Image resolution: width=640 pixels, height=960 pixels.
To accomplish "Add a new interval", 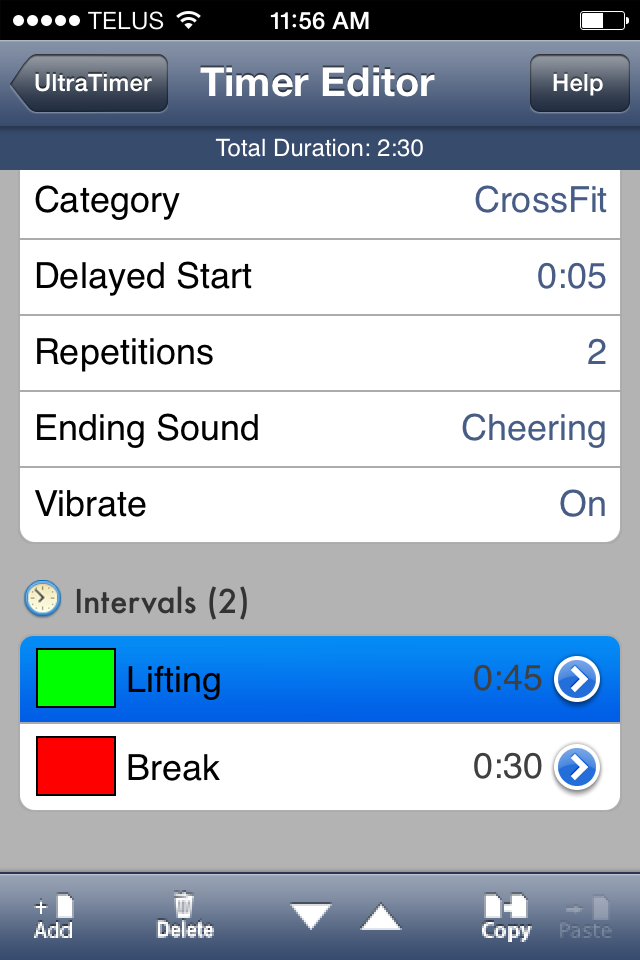I will point(54,917).
